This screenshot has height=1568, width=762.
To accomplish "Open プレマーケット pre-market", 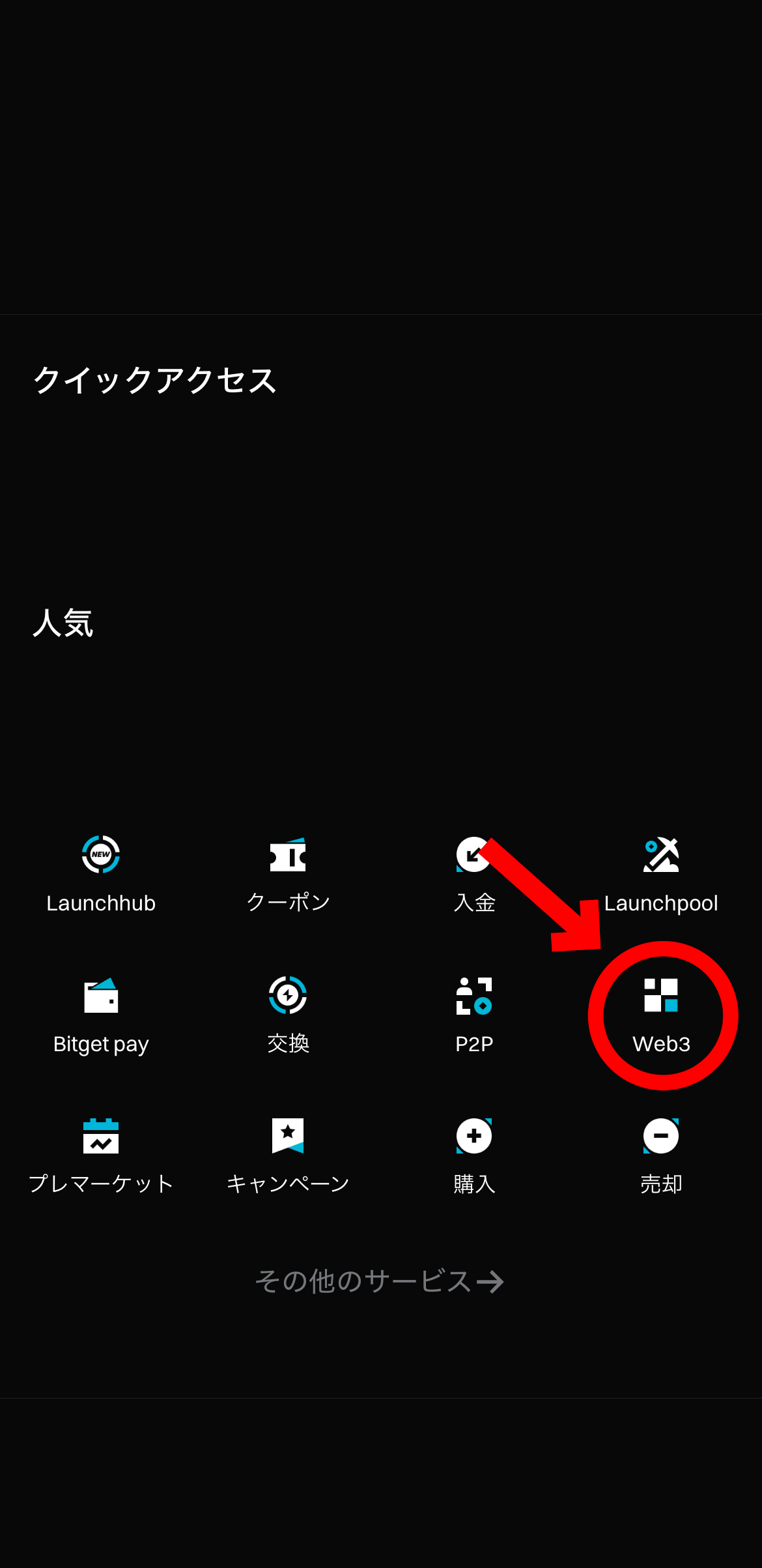I will click(101, 1155).
